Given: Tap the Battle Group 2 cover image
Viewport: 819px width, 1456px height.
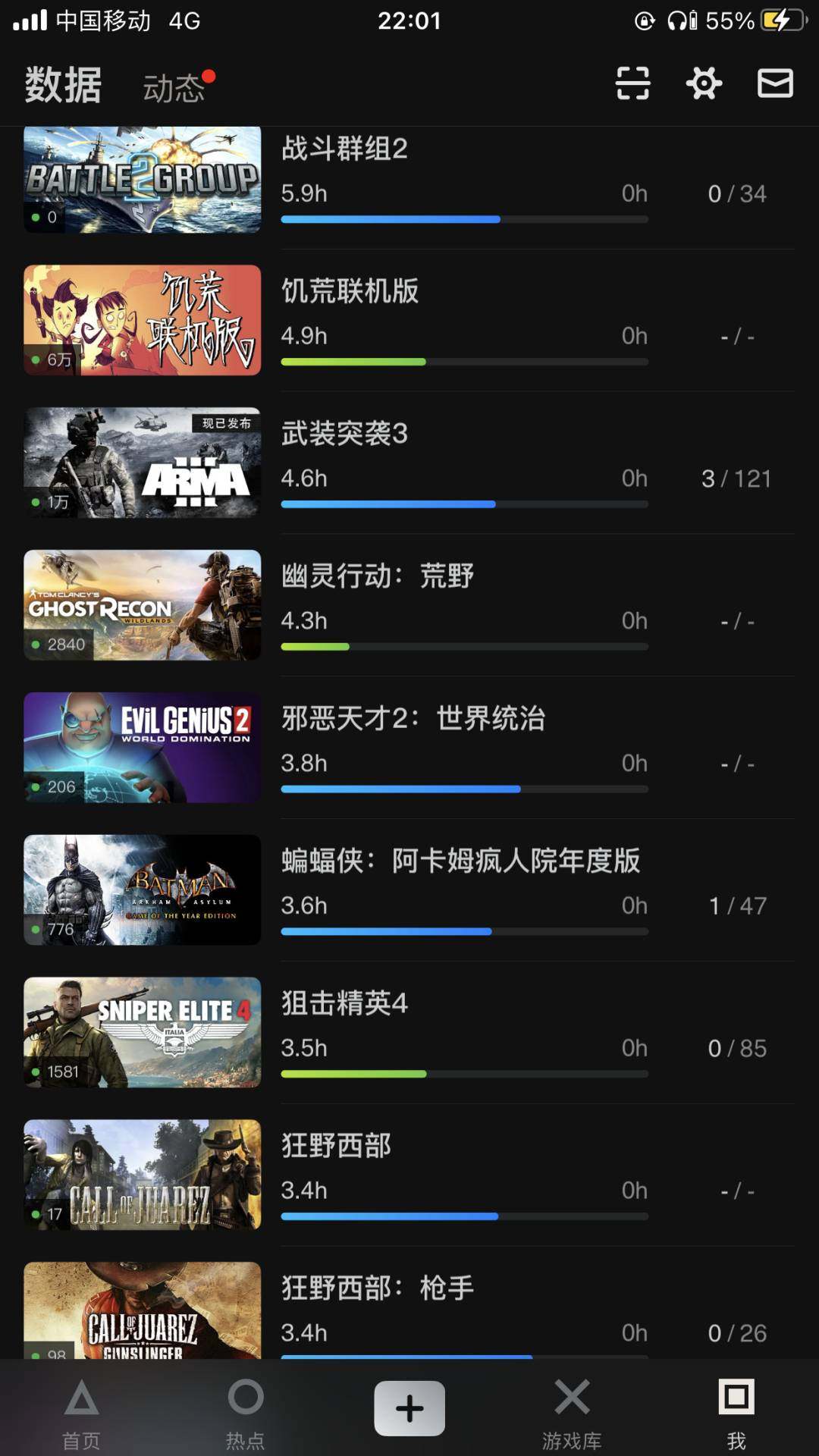Looking at the screenshot, I should point(141,180).
